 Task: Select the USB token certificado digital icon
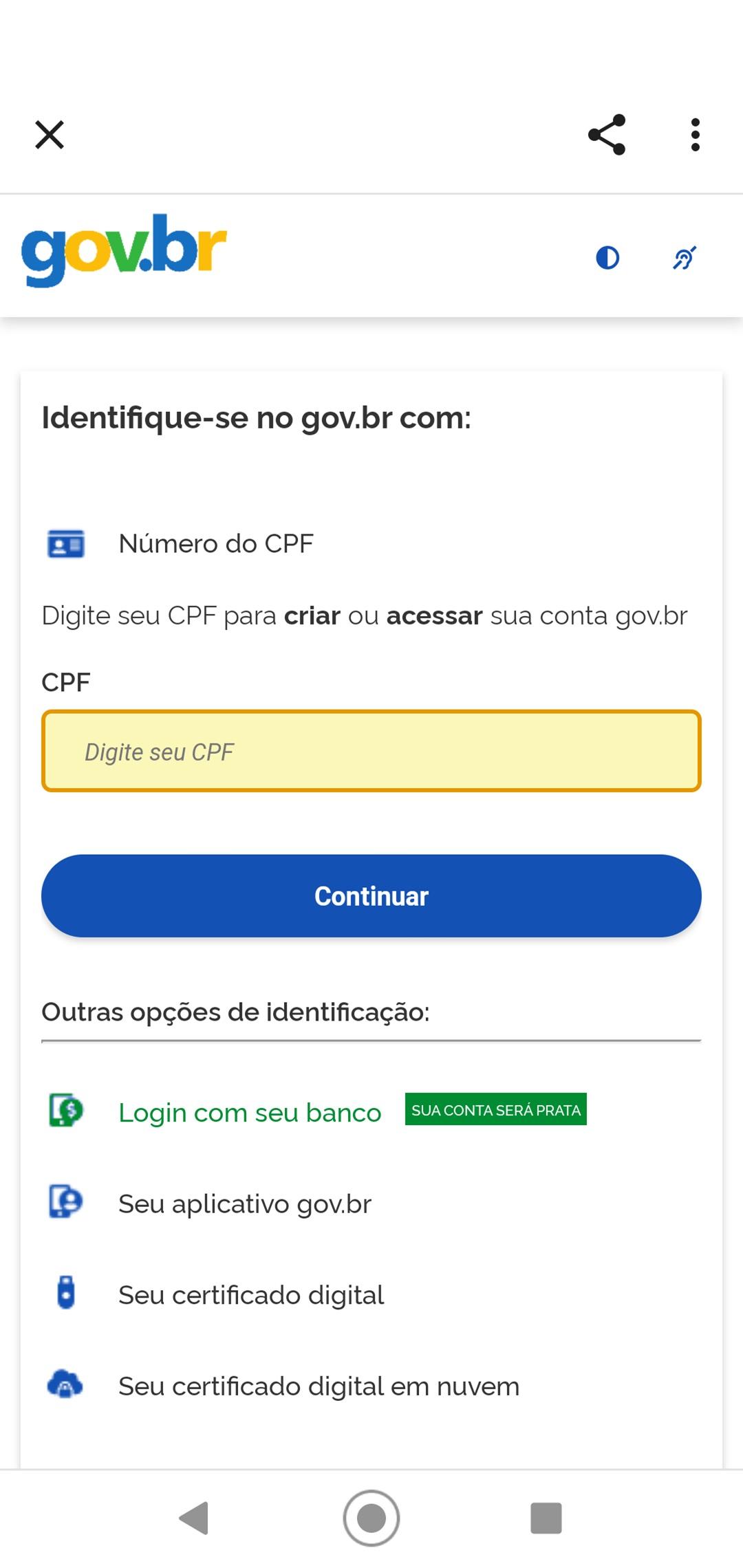[x=65, y=1294]
